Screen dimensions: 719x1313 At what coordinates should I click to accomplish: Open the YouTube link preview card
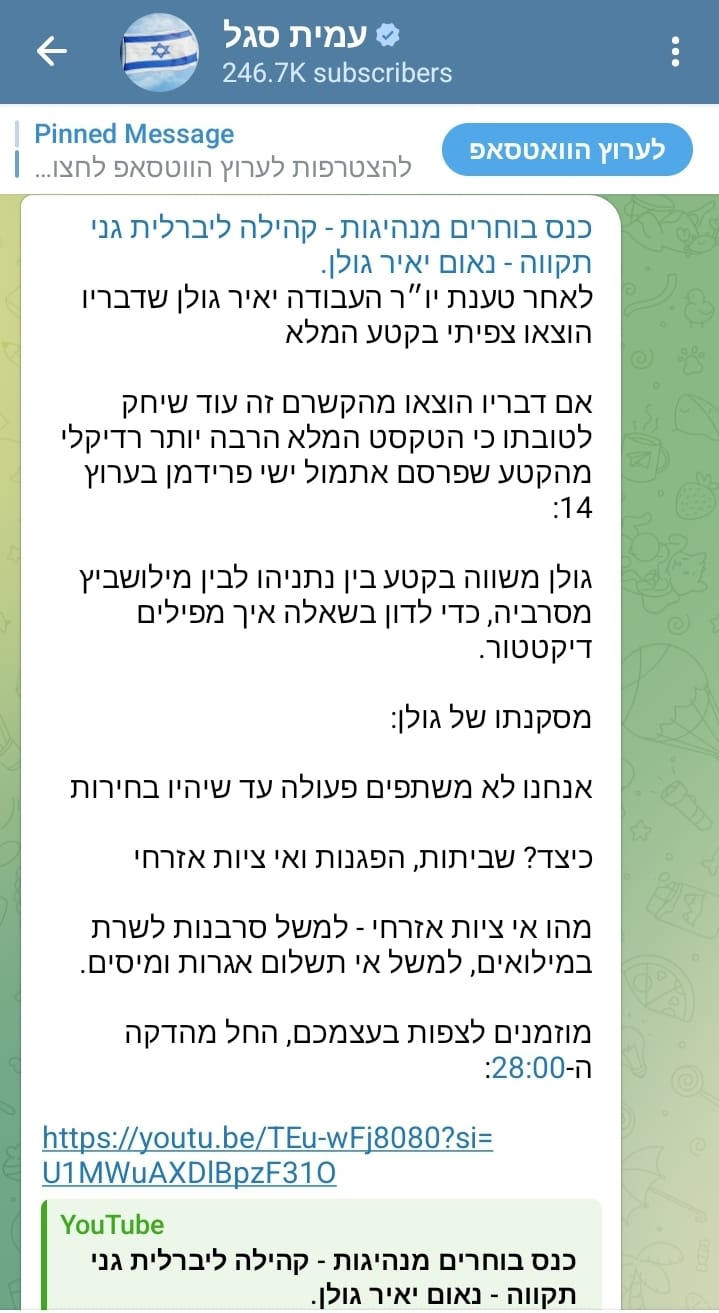(x=321, y=1259)
